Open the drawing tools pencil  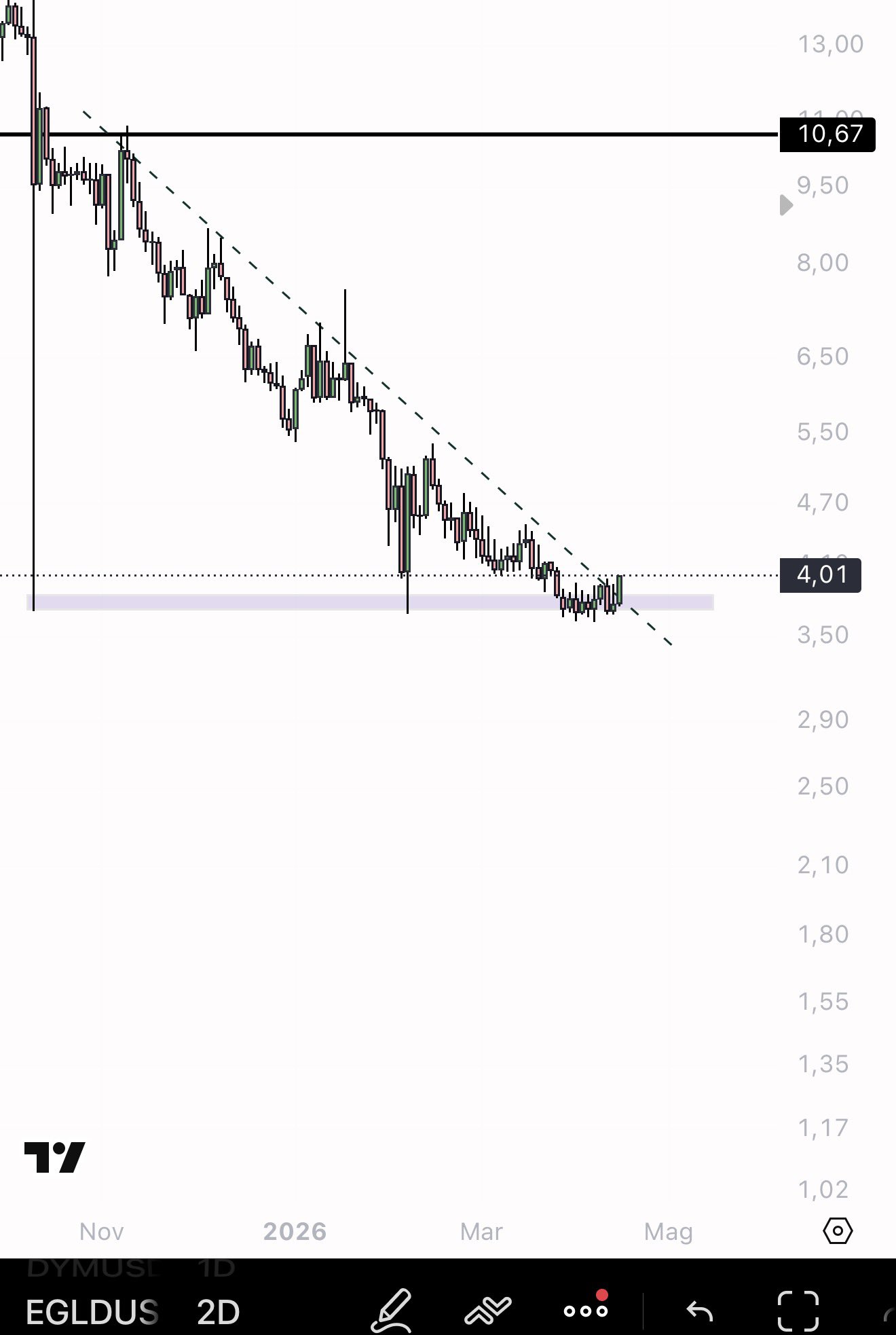tap(392, 1310)
